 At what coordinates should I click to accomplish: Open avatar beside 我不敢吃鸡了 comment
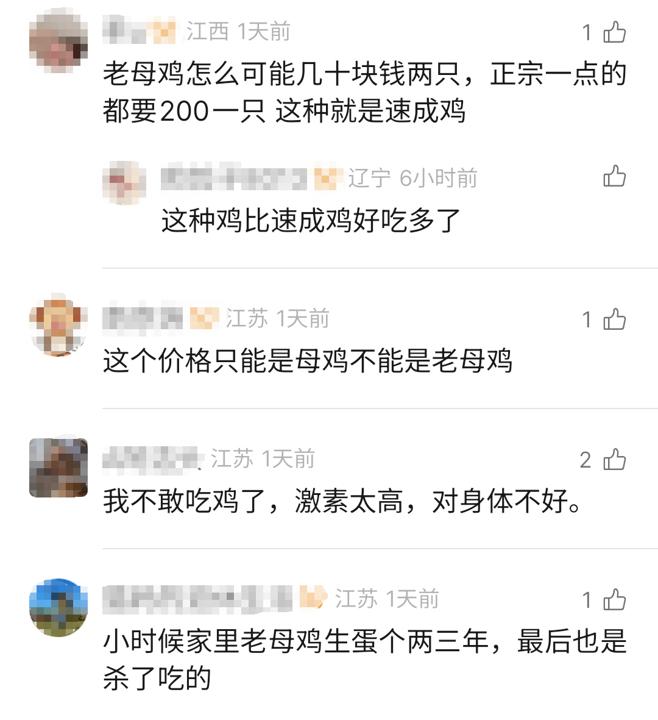coord(58,466)
